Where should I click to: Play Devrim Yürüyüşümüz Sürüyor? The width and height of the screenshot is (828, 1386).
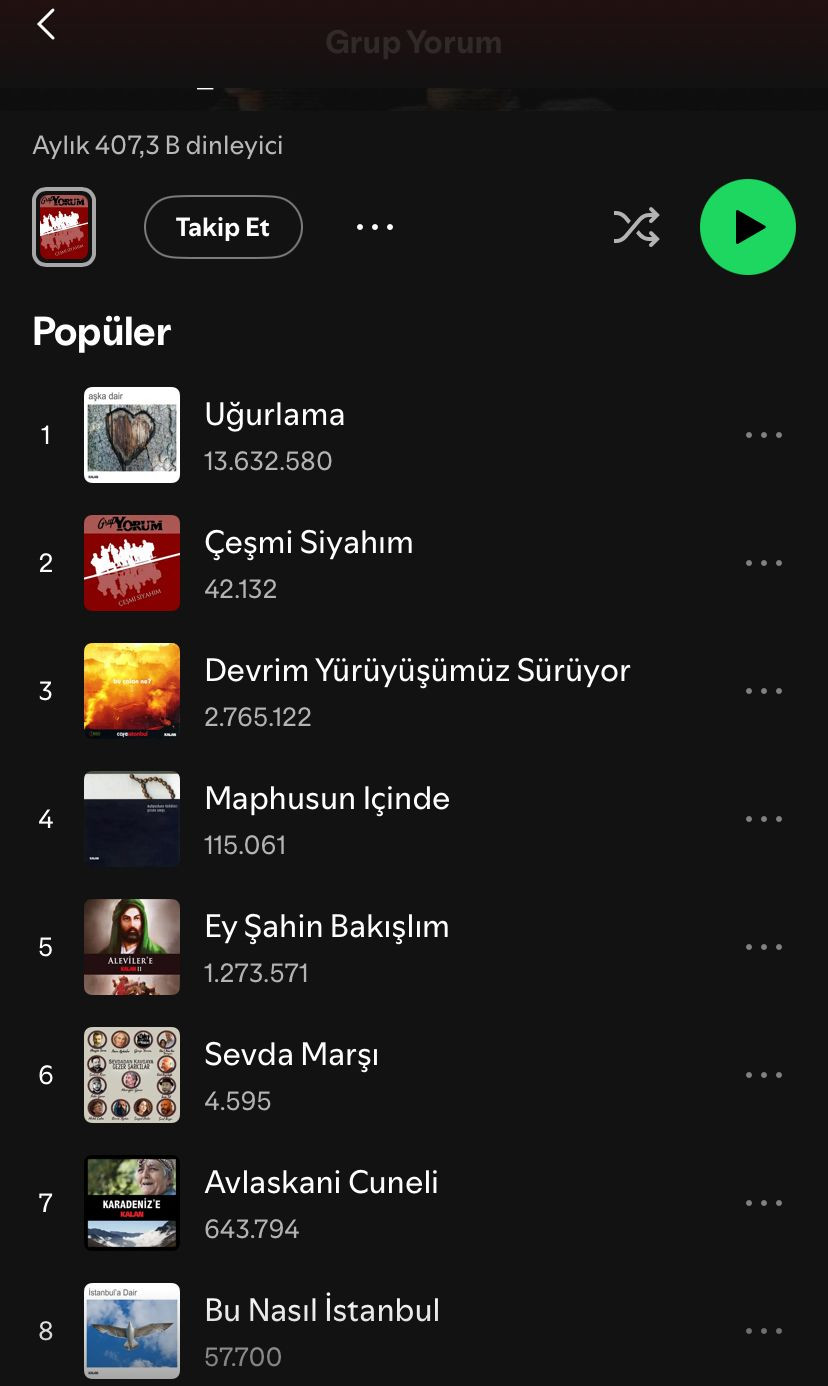(417, 671)
